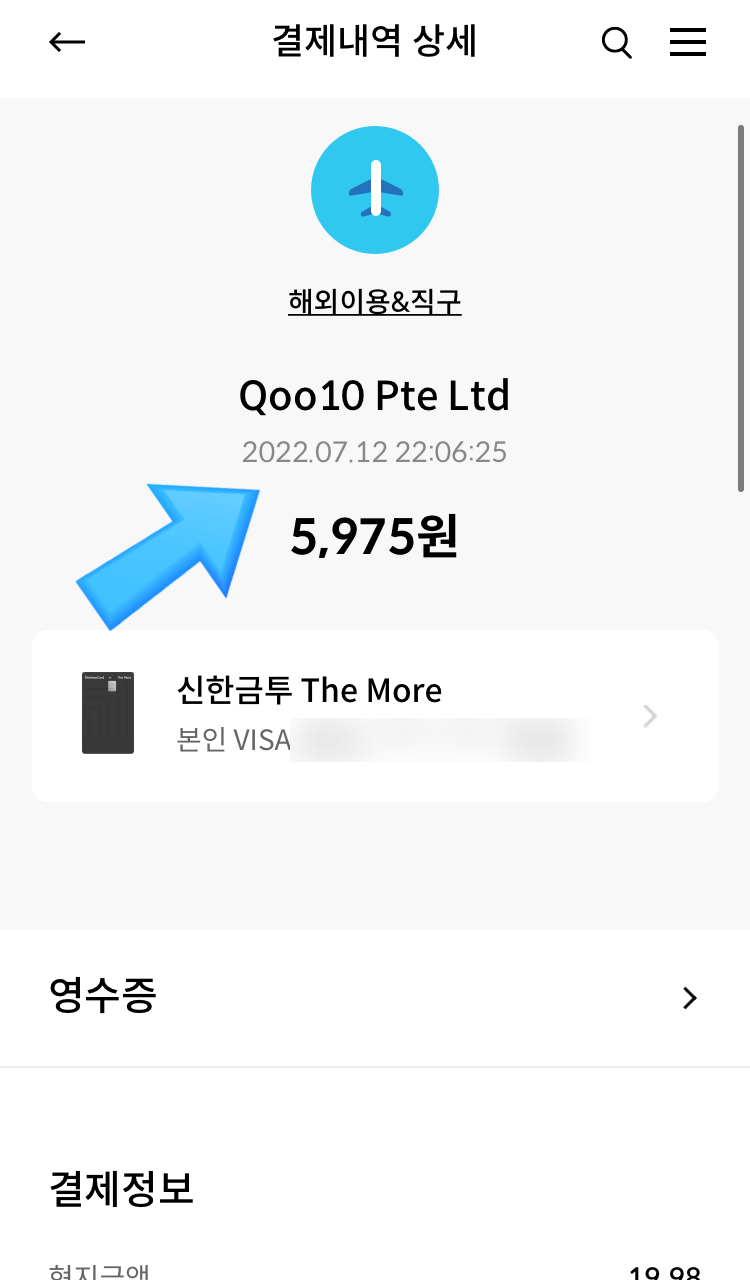Open overseas usage category via airplane badge
The height and width of the screenshot is (1280, 750).
[375, 190]
